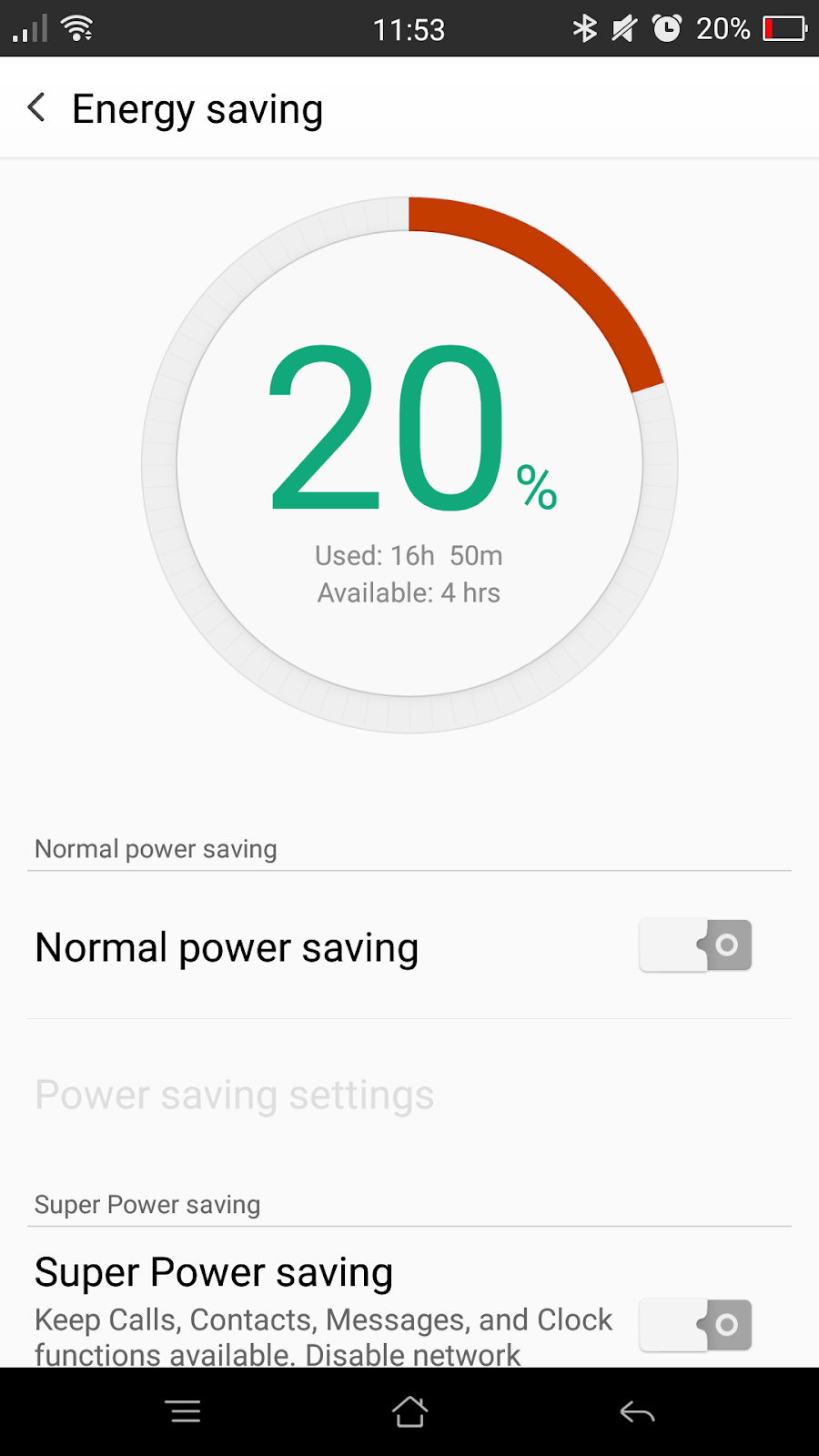The image size is (819, 1456).
Task: Tap the system back button
Action: (x=637, y=1411)
